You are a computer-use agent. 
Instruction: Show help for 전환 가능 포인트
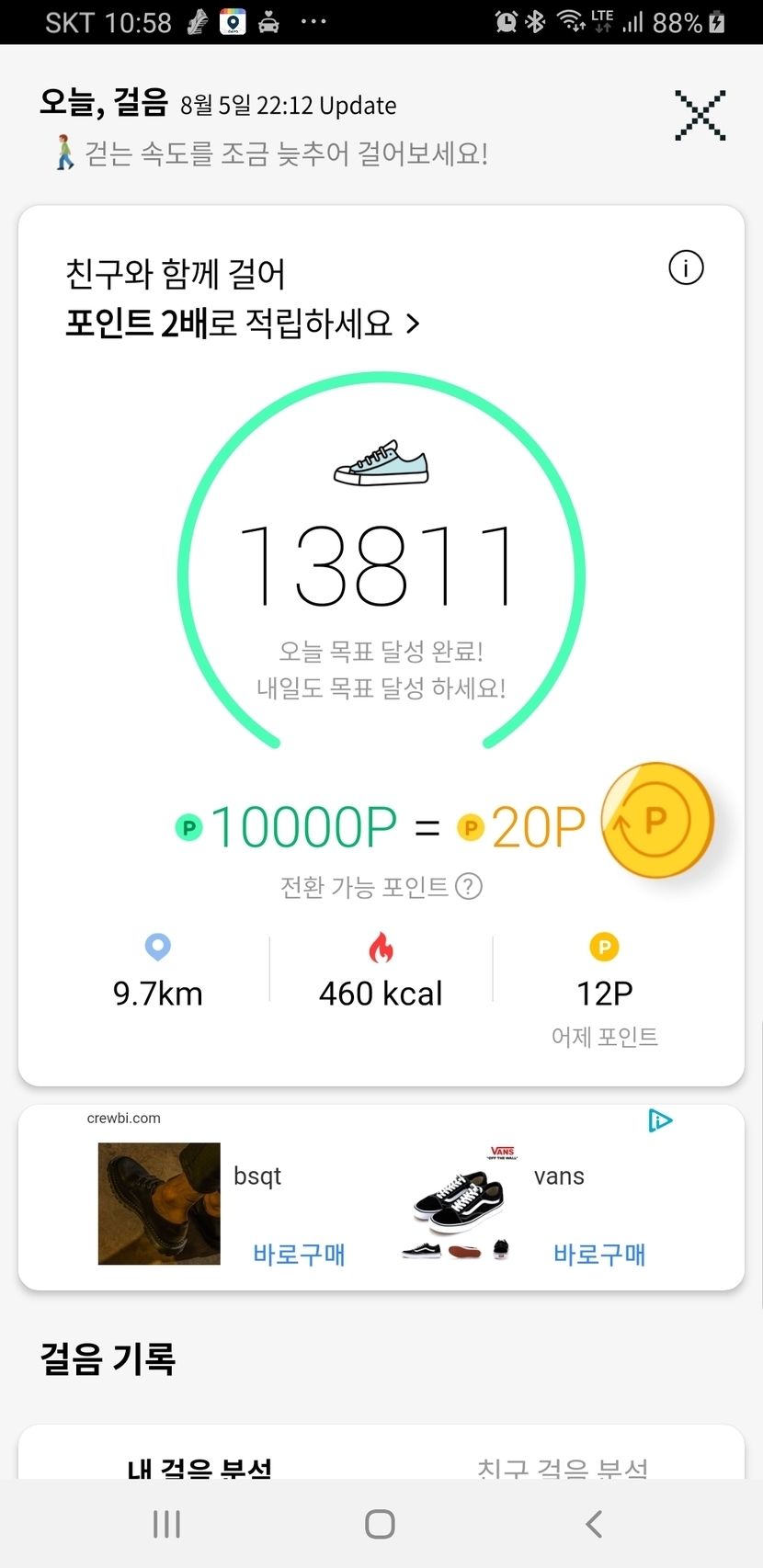coord(469,887)
